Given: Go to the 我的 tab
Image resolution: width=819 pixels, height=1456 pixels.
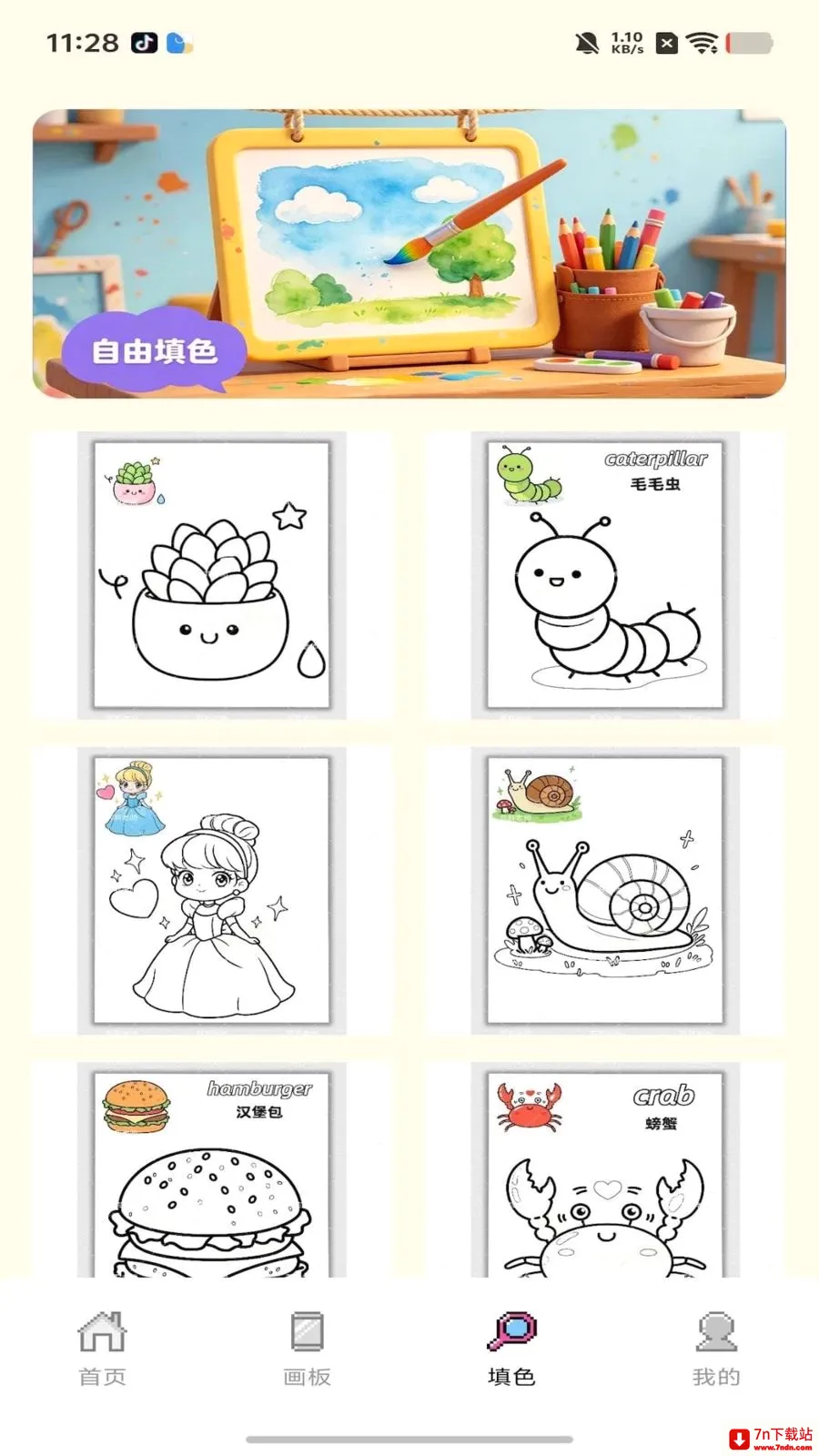Looking at the screenshot, I should (x=716, y=1349).
